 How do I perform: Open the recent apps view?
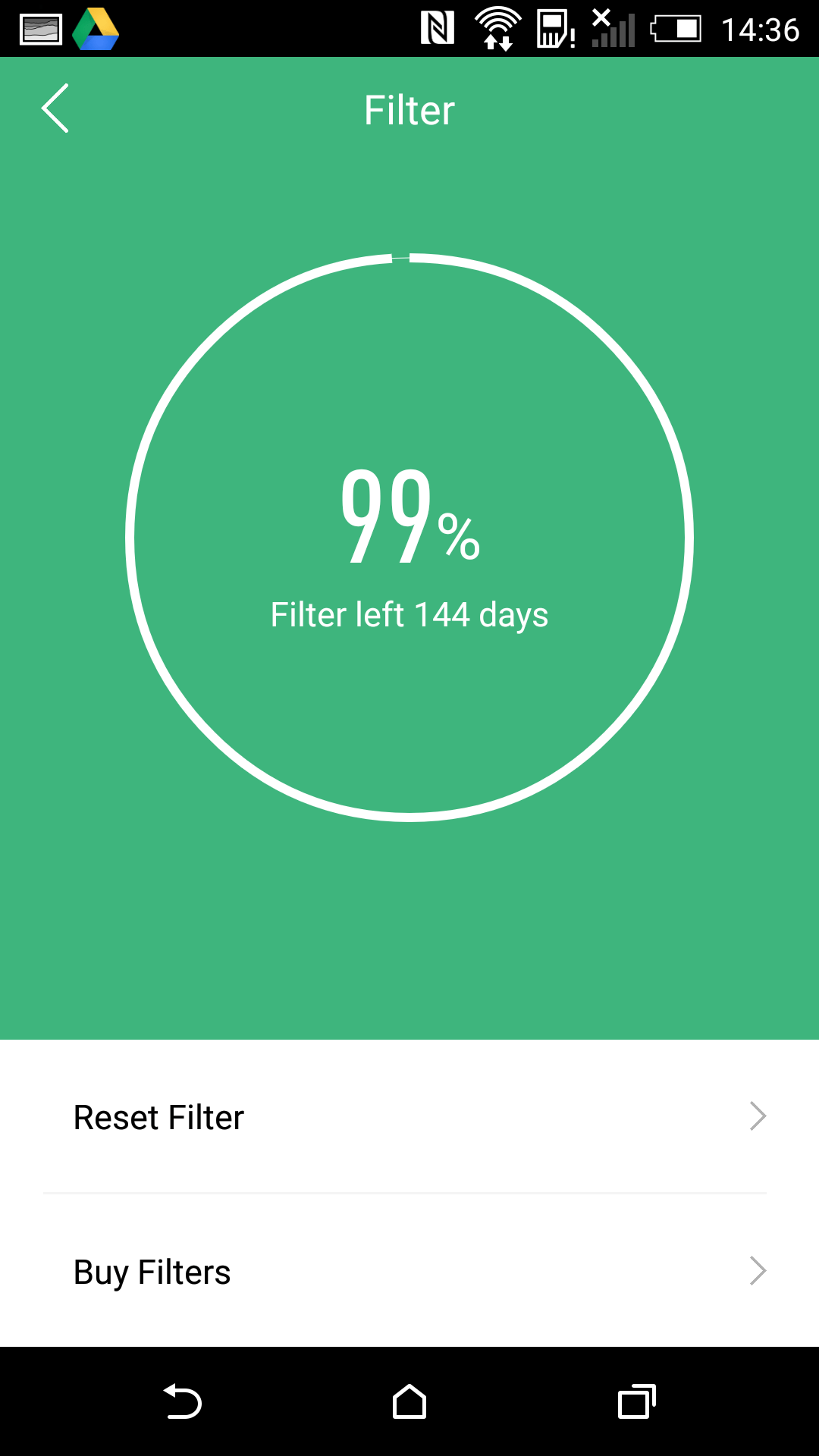click(x=637, y=1401)
